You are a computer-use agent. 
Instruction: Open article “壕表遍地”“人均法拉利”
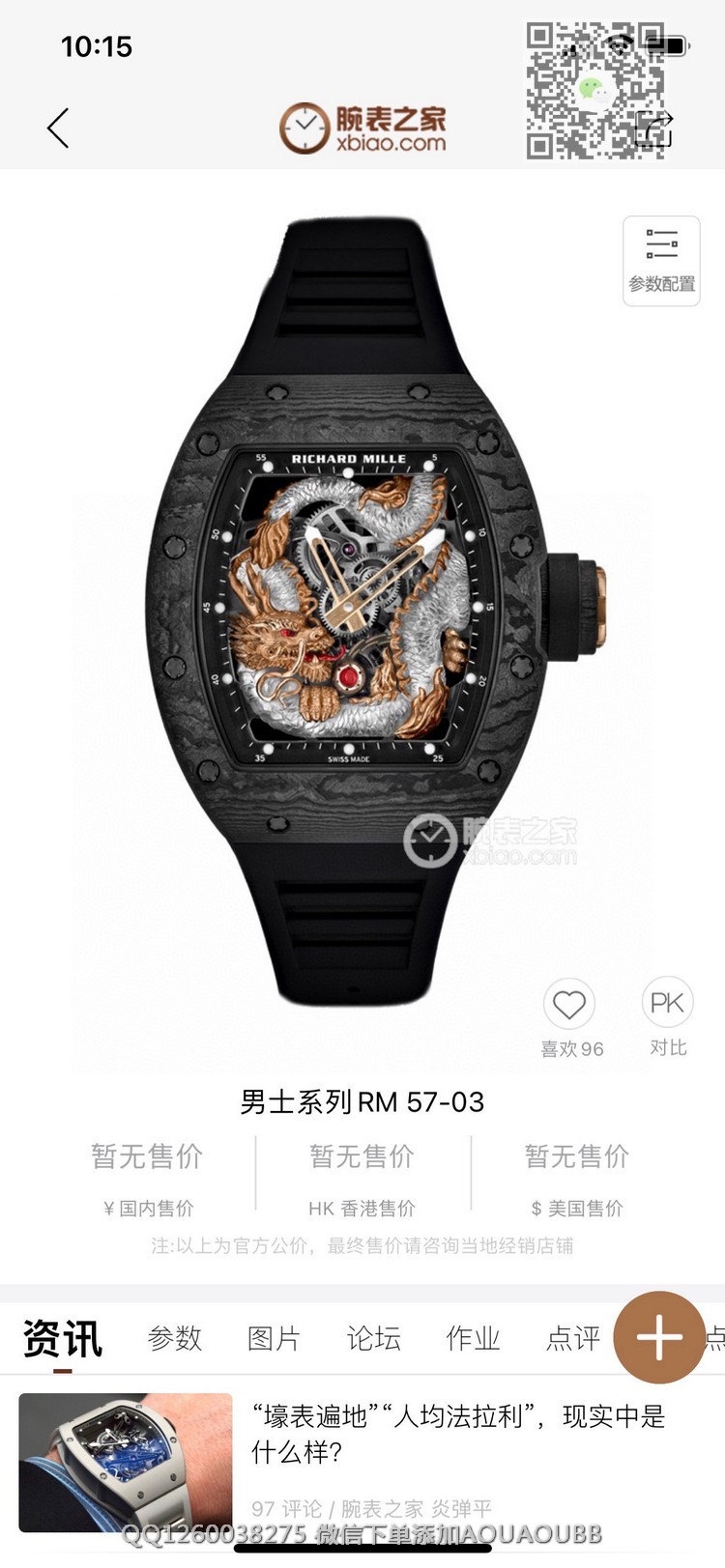point(459,1435)
